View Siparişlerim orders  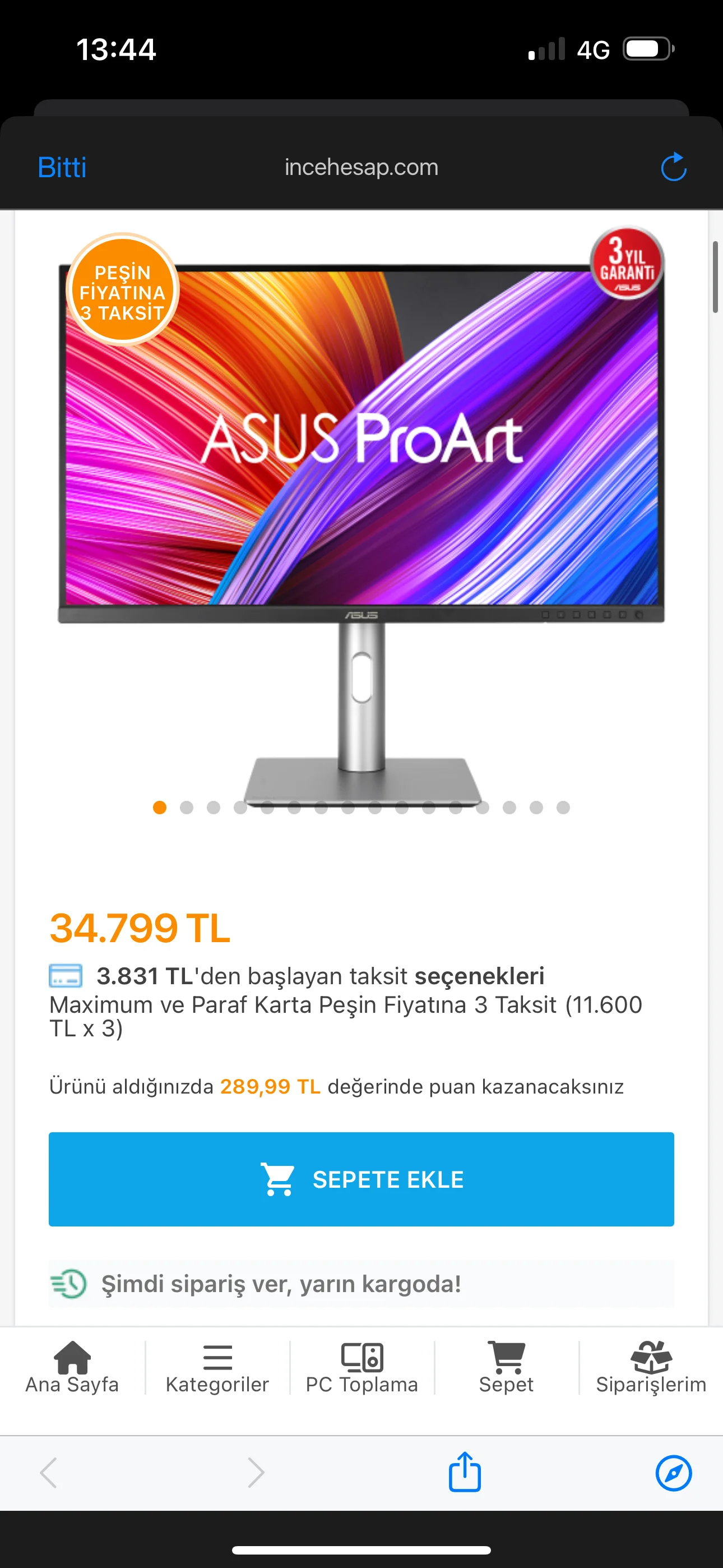(x=651, y=1368)
